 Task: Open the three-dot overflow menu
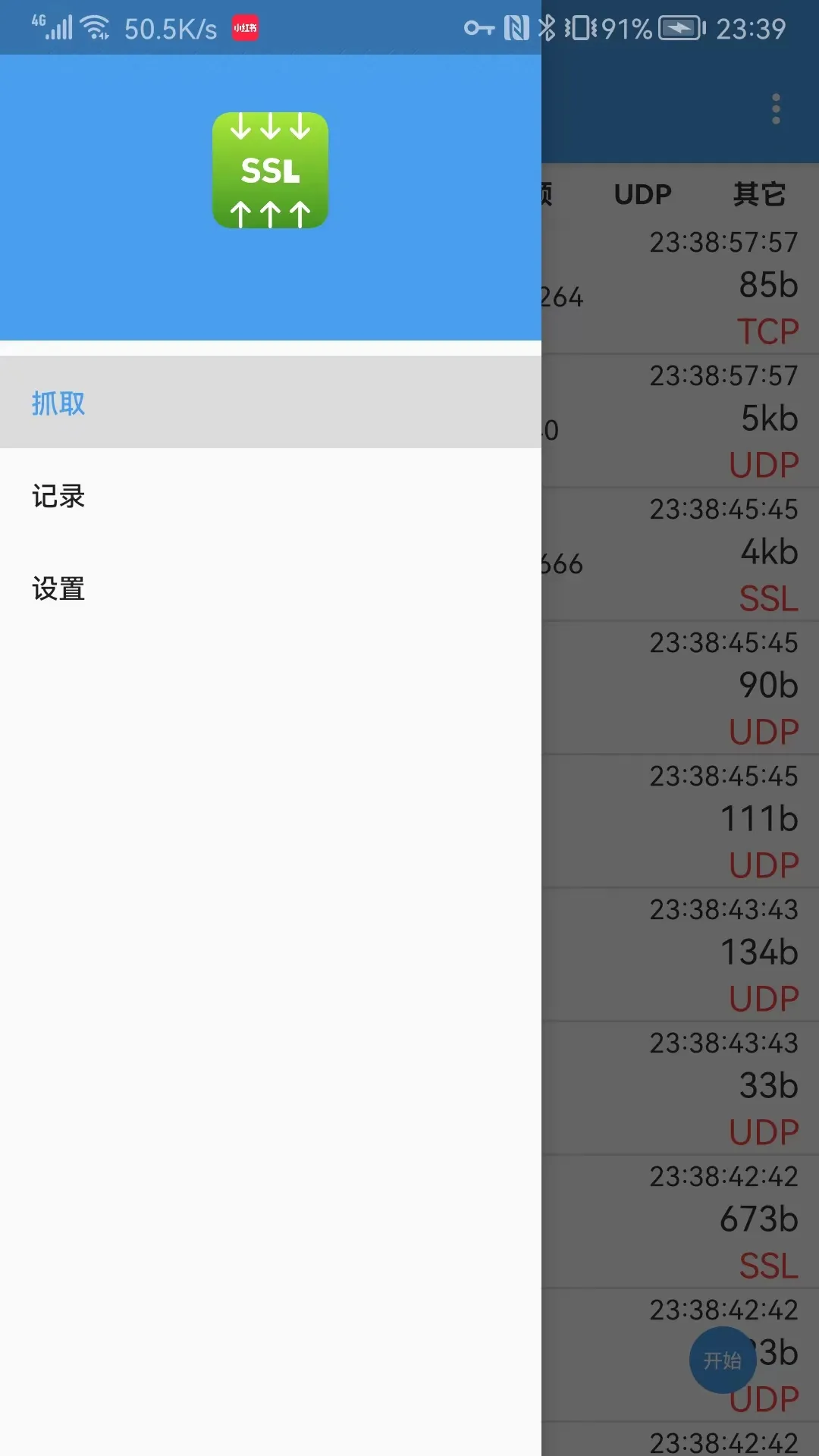click(x=775, y=109)
